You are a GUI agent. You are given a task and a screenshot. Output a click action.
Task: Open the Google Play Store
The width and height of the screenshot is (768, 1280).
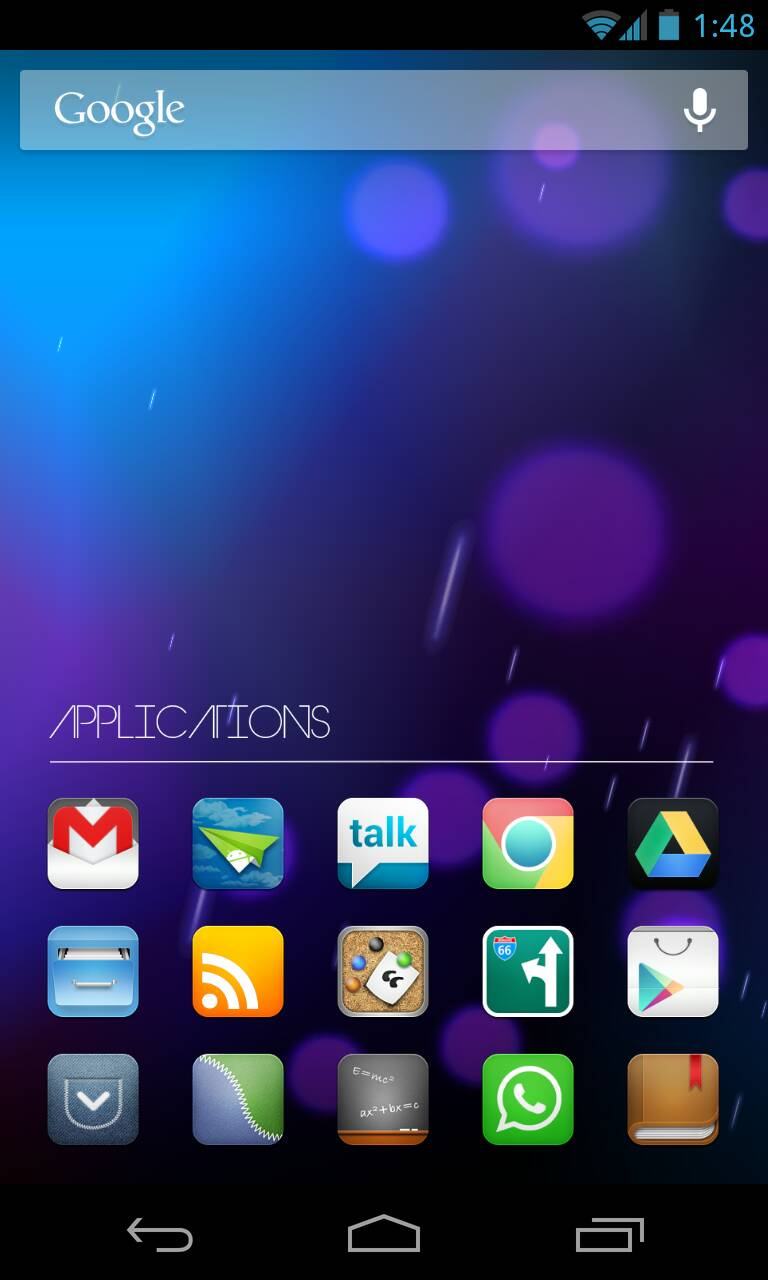point(673,971)
